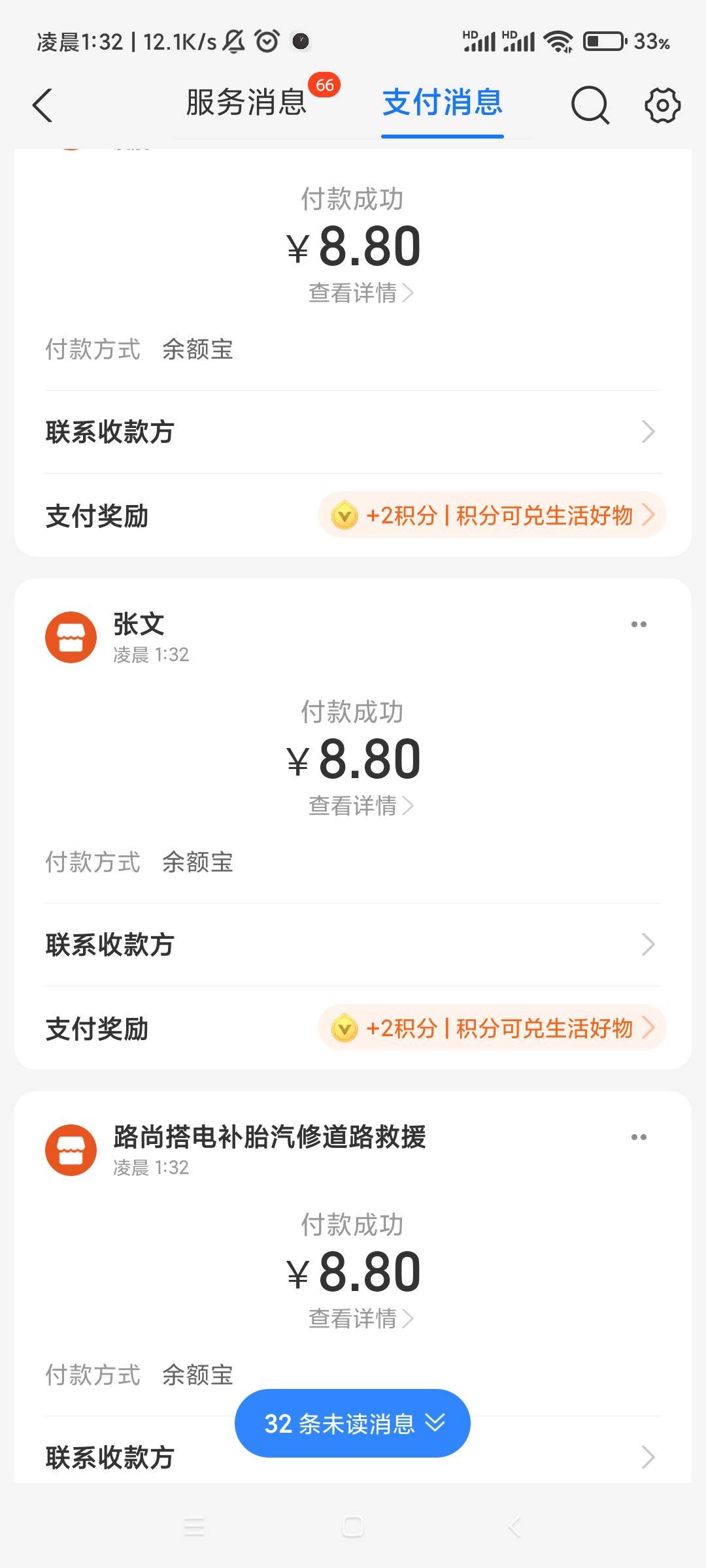Open the search magnifier icon
The width and height of the screenshot is (706, 1568).
pos(590,105)
